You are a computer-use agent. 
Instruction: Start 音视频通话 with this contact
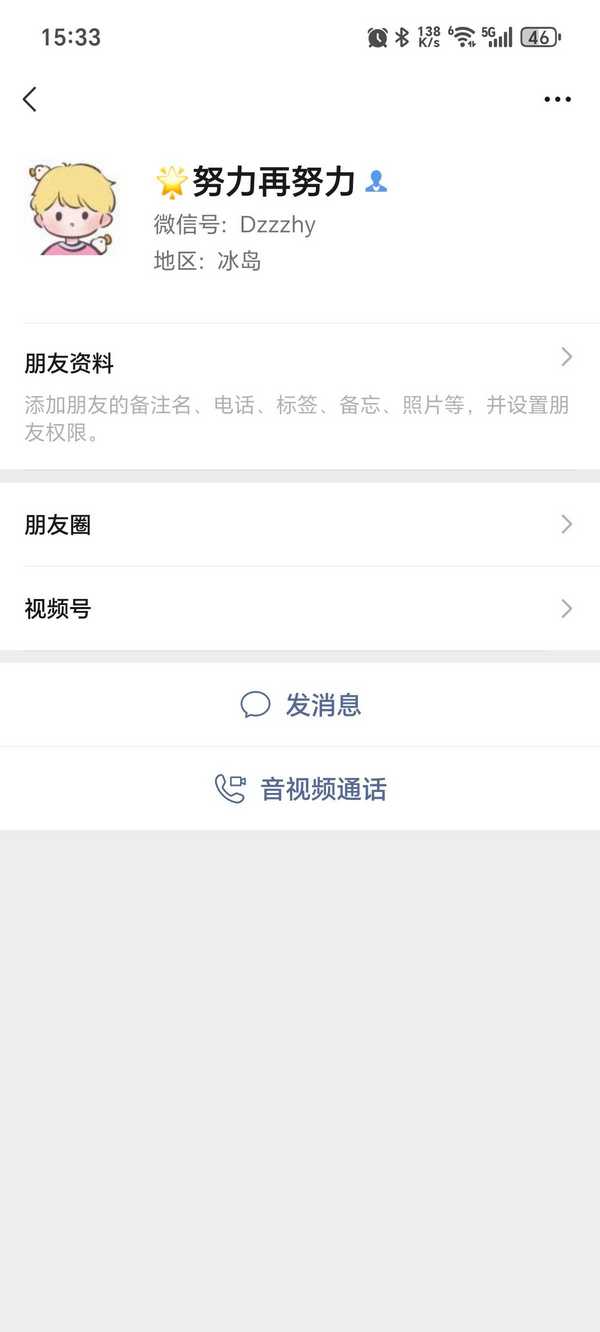coord(300,789)
